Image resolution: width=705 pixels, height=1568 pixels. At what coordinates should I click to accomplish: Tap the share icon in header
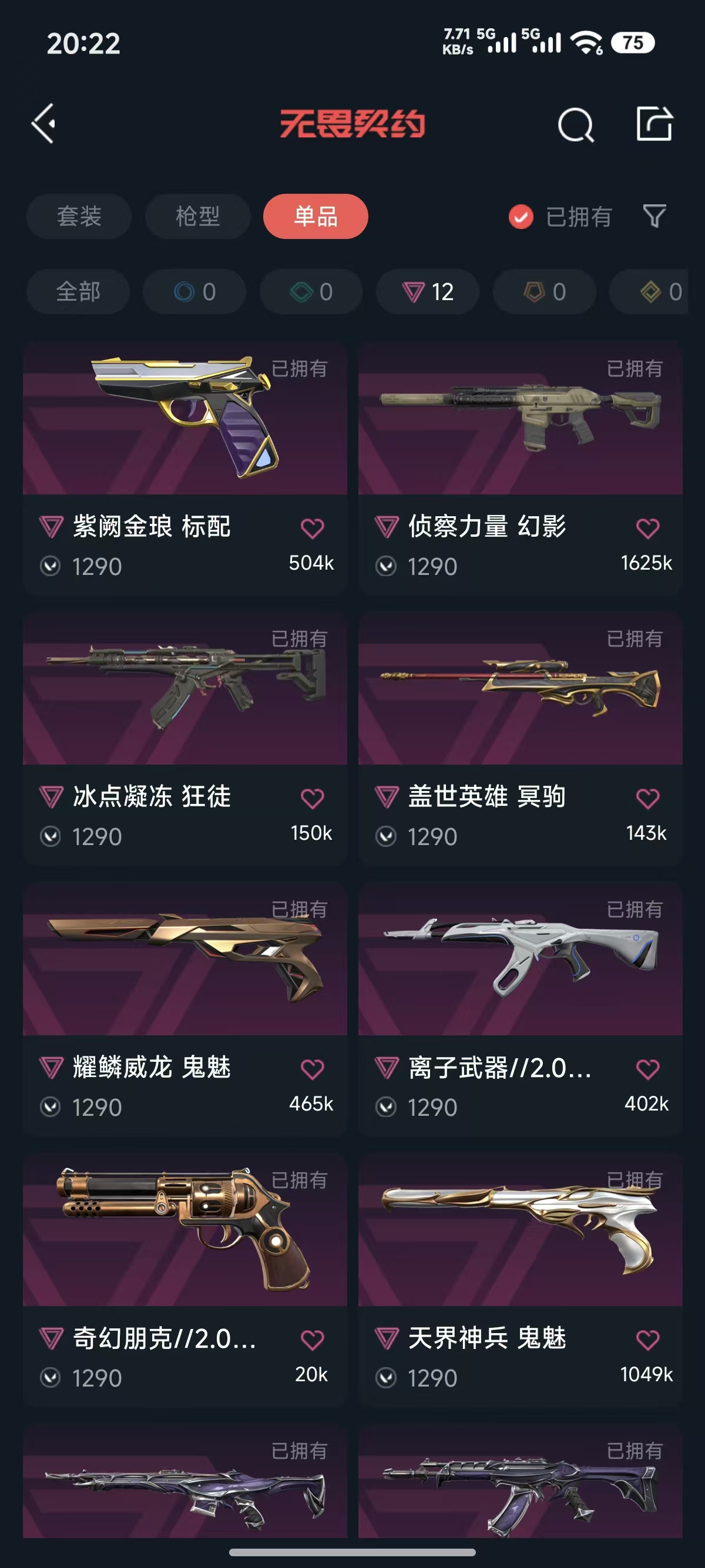[x=654, y=123]
